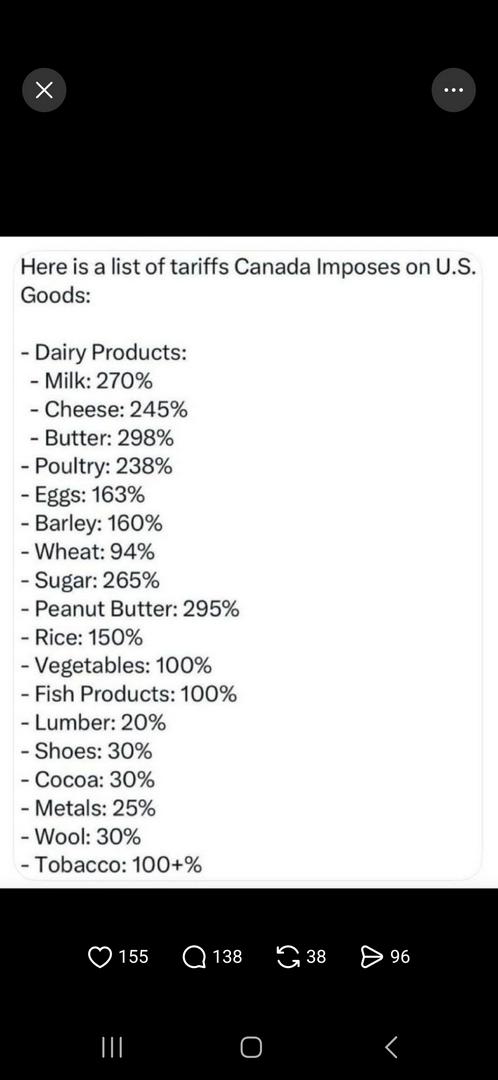Open the comments on the post
Viewport: 498px width, 1080px height.
[x=194, y=956]
